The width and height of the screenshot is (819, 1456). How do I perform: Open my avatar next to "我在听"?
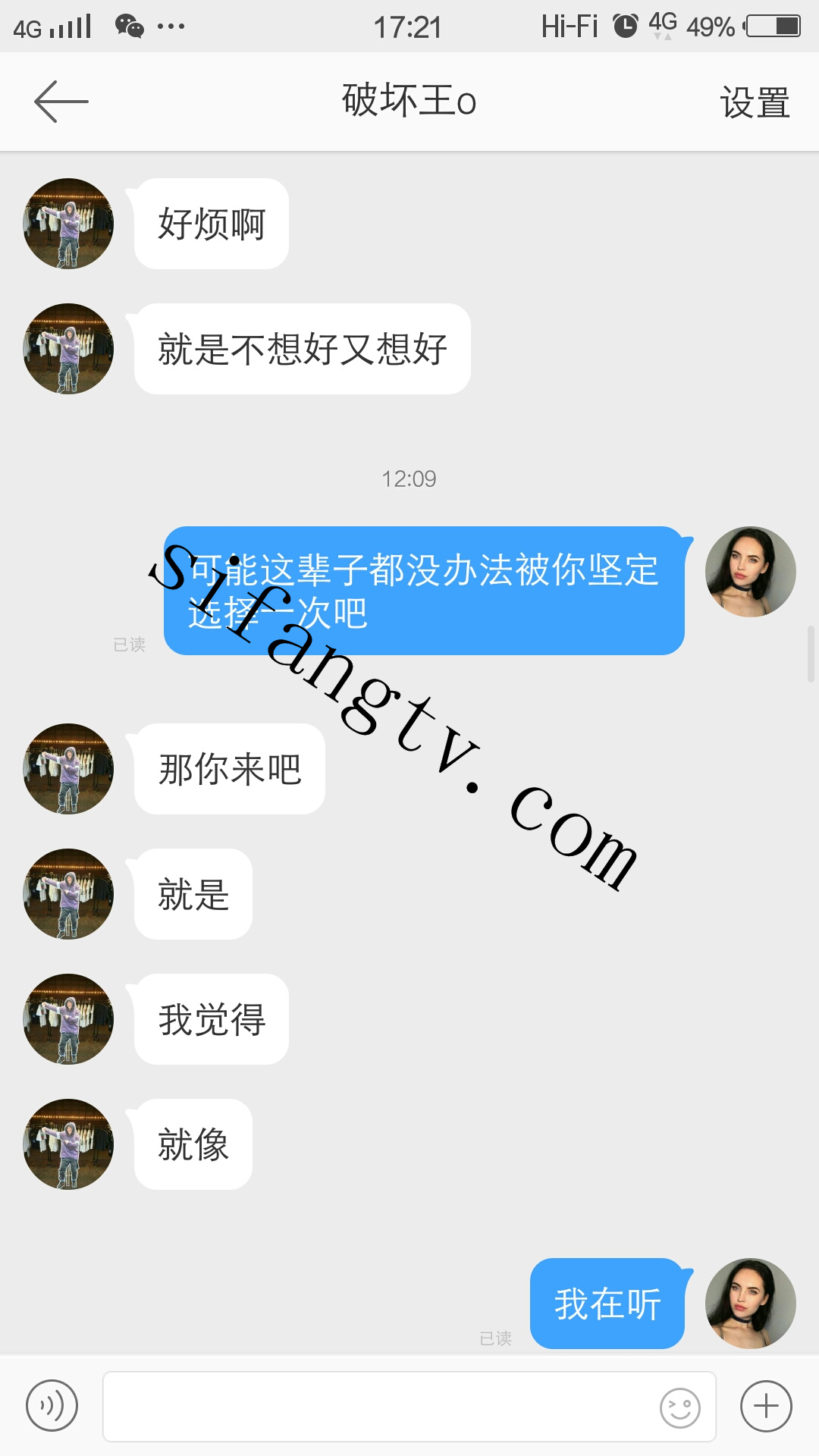[x=750, y=1303]
